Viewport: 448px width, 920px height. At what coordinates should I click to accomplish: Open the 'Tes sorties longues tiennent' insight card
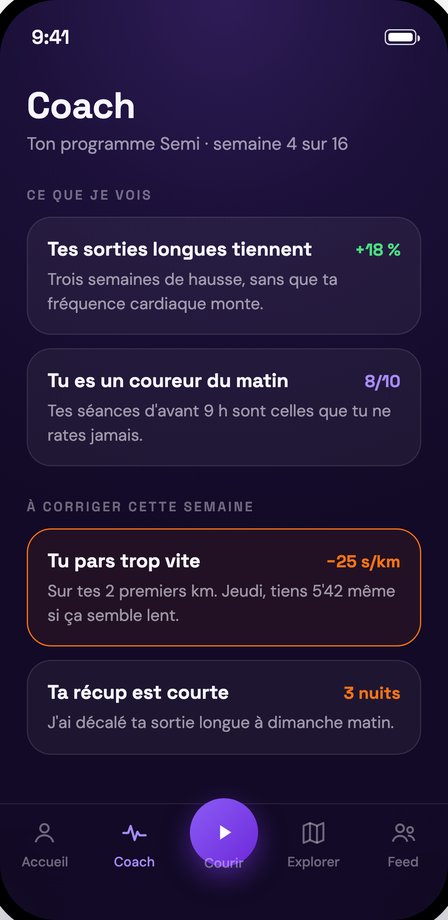tap(224, 276)
